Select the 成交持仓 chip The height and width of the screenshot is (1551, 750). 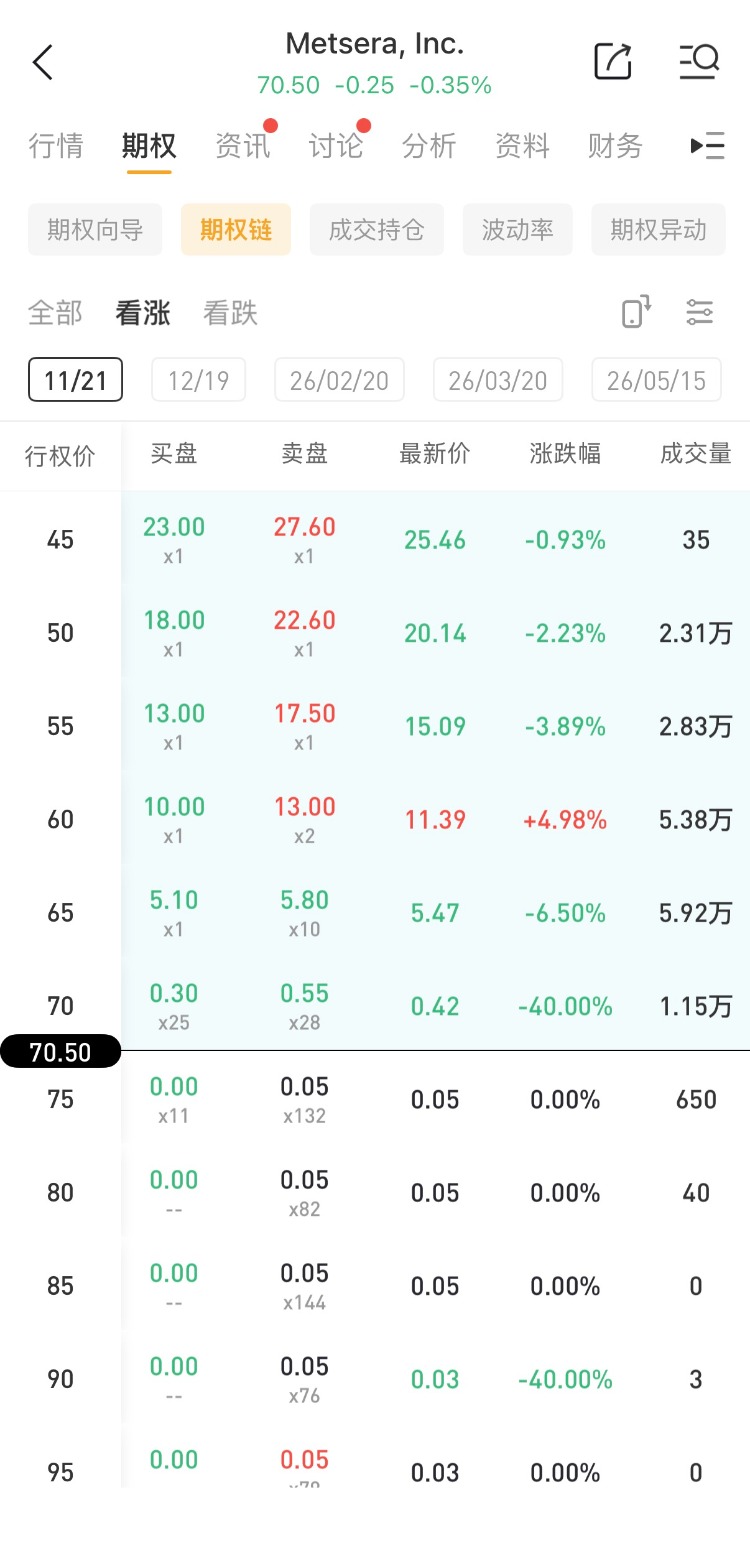coord(377,230)
